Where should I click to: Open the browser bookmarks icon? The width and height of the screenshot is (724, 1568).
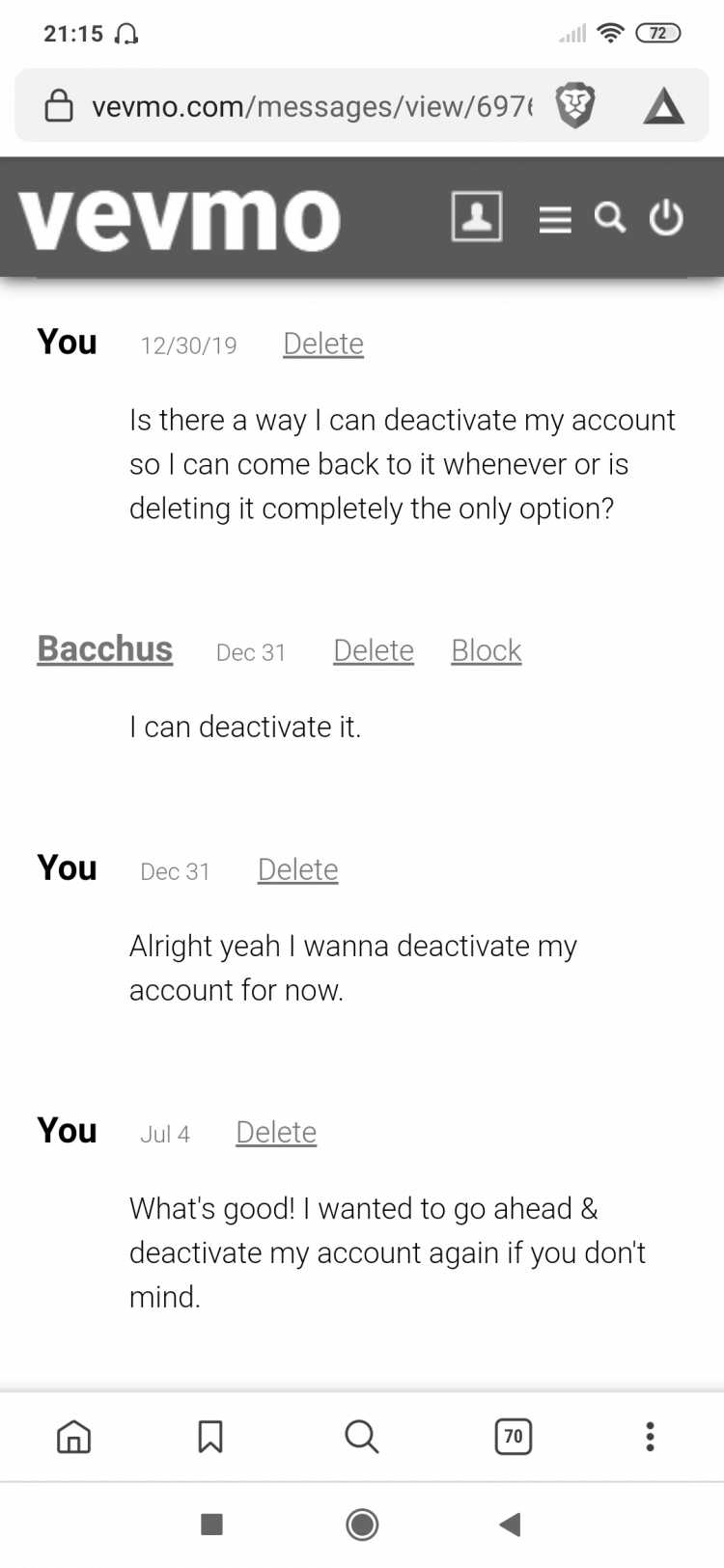(210, 1437)
